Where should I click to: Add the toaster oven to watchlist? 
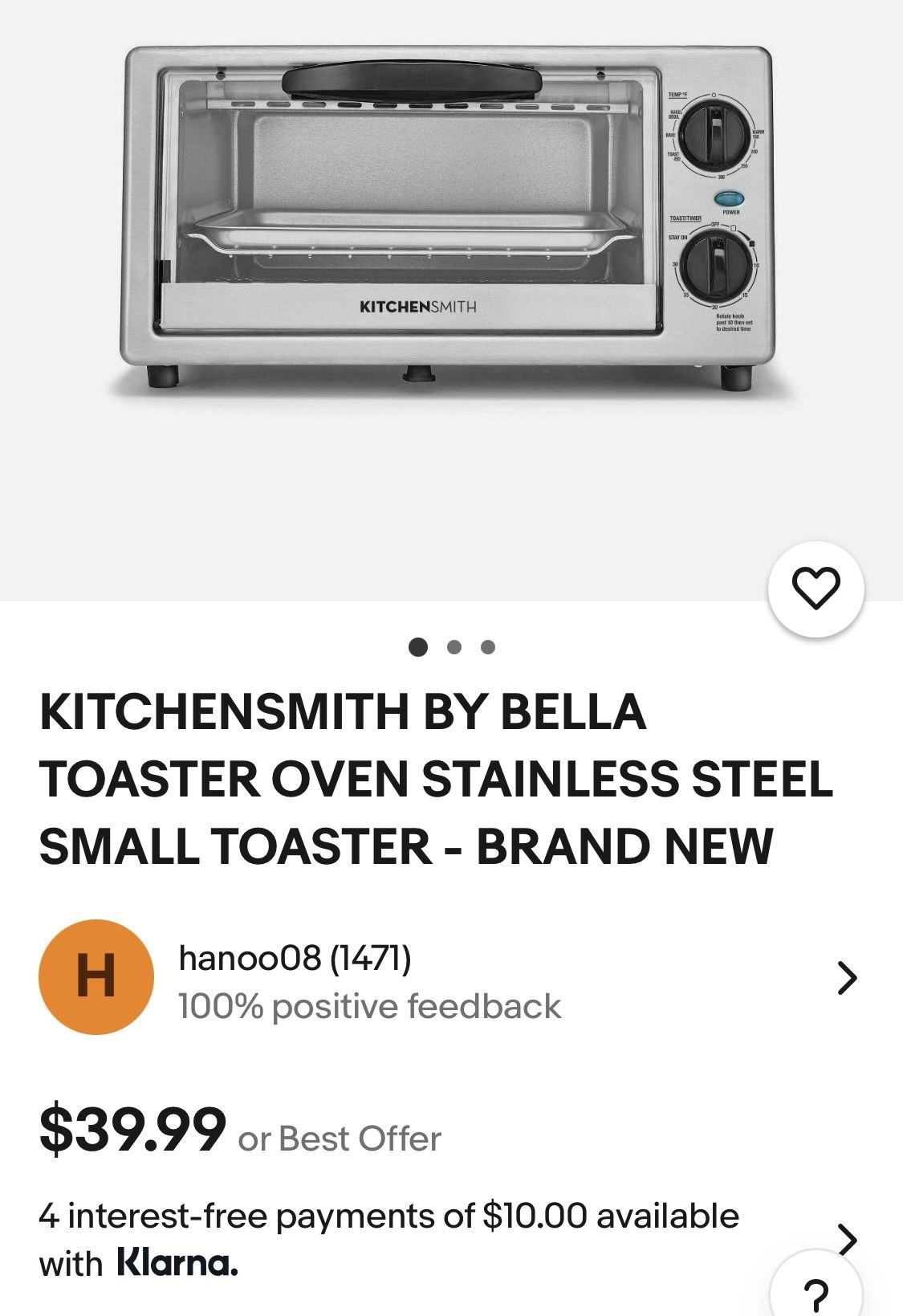816,589
